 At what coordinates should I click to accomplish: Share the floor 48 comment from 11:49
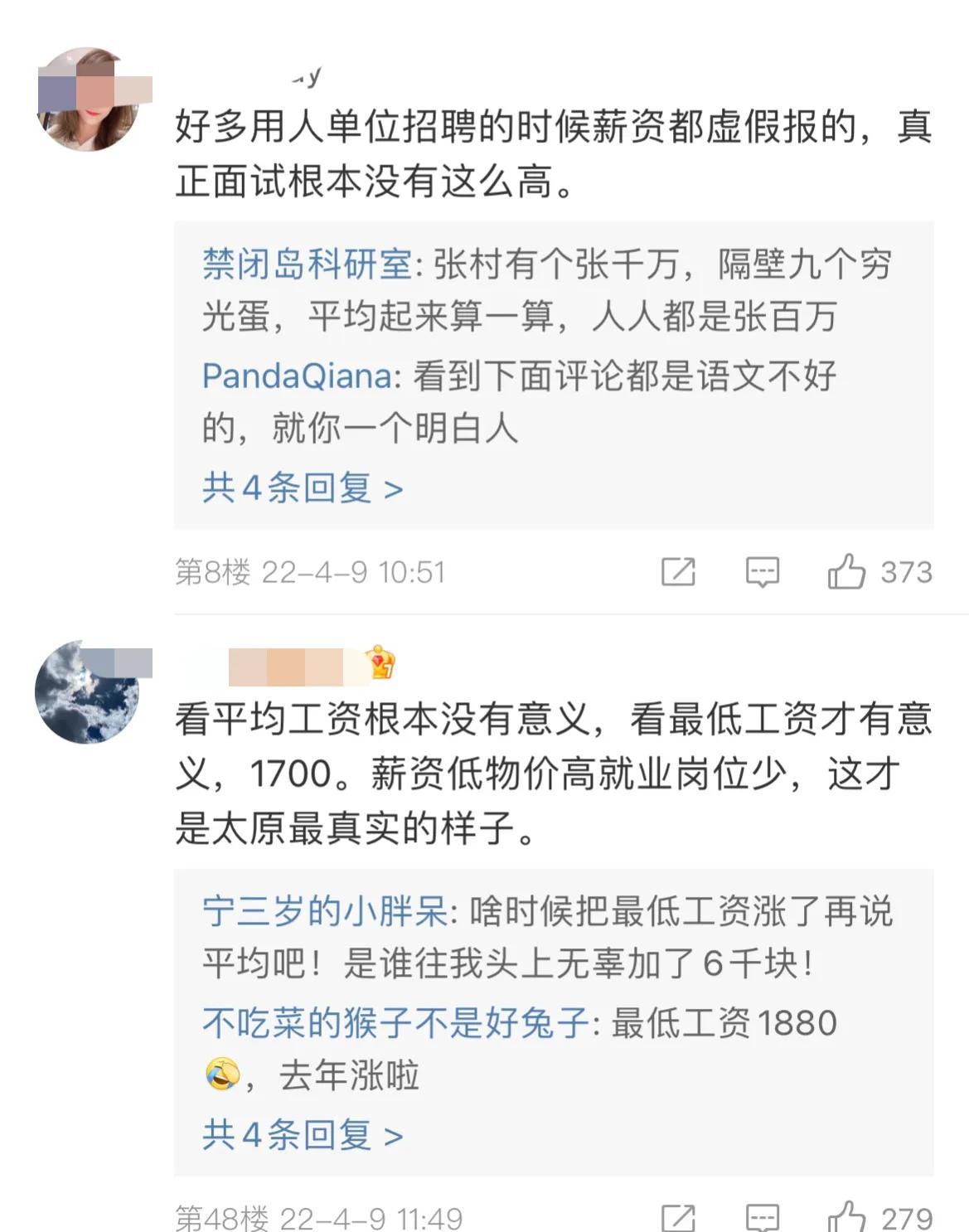(678, 1217)
